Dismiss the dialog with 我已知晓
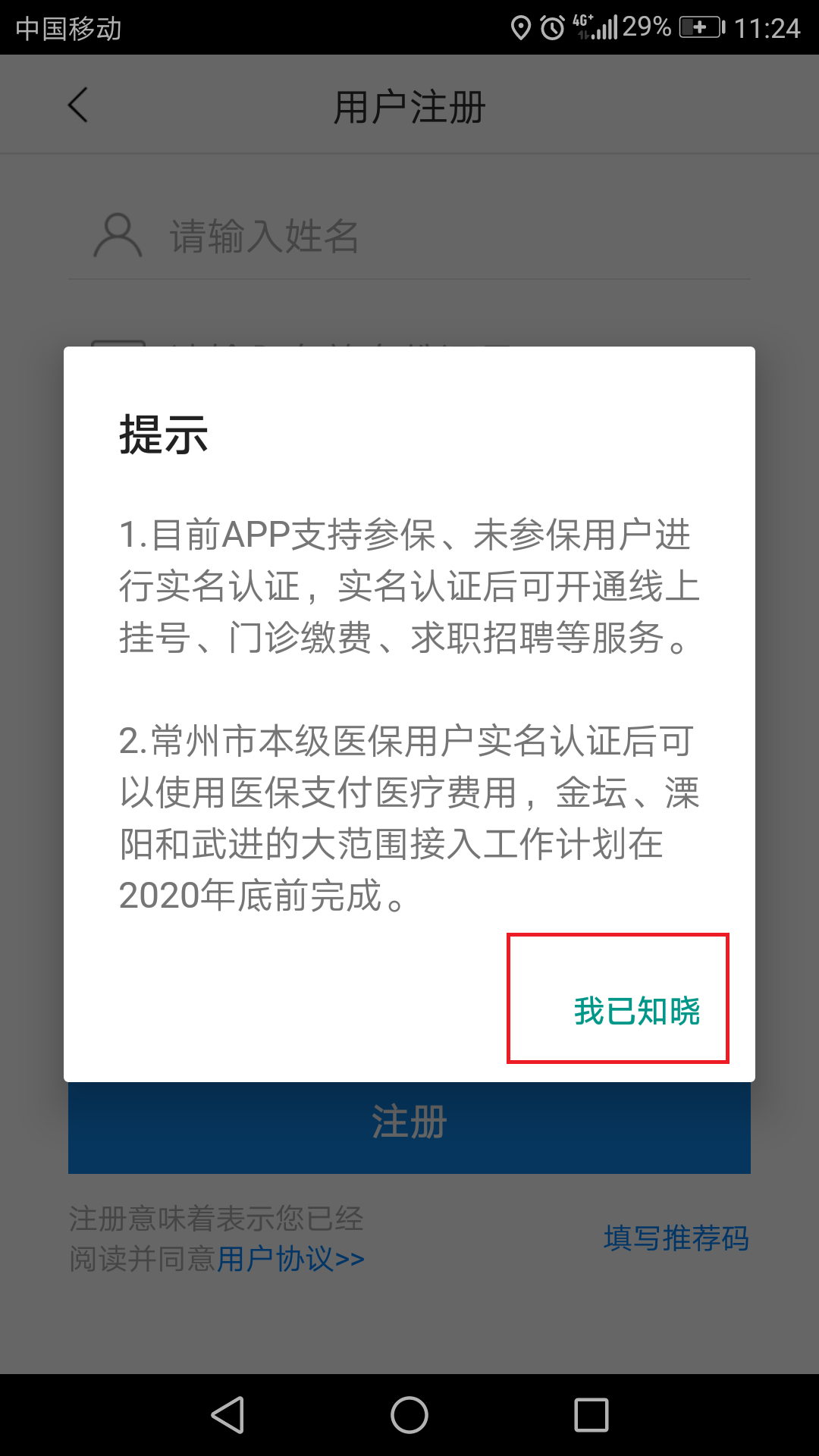The height and width of the screenshot is (1456, 819). (635, 1011)
